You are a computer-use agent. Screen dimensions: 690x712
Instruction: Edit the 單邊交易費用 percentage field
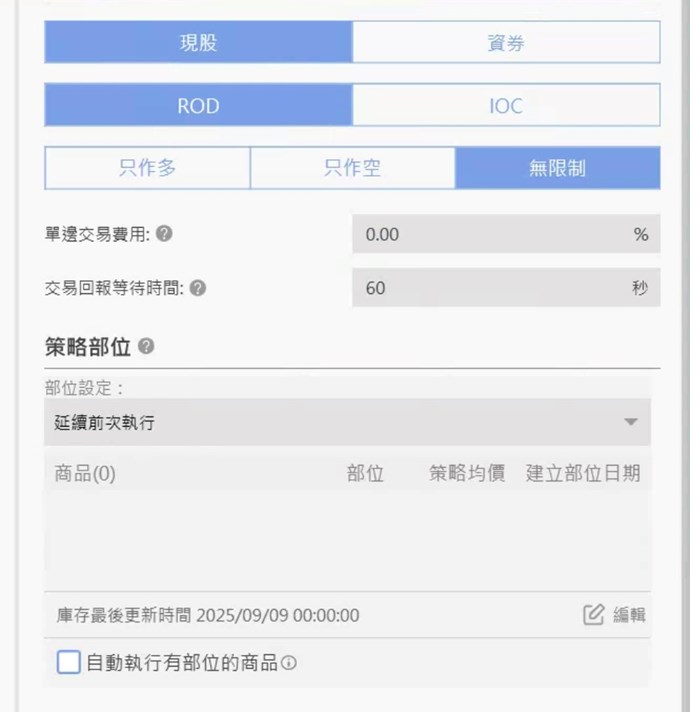490,234
